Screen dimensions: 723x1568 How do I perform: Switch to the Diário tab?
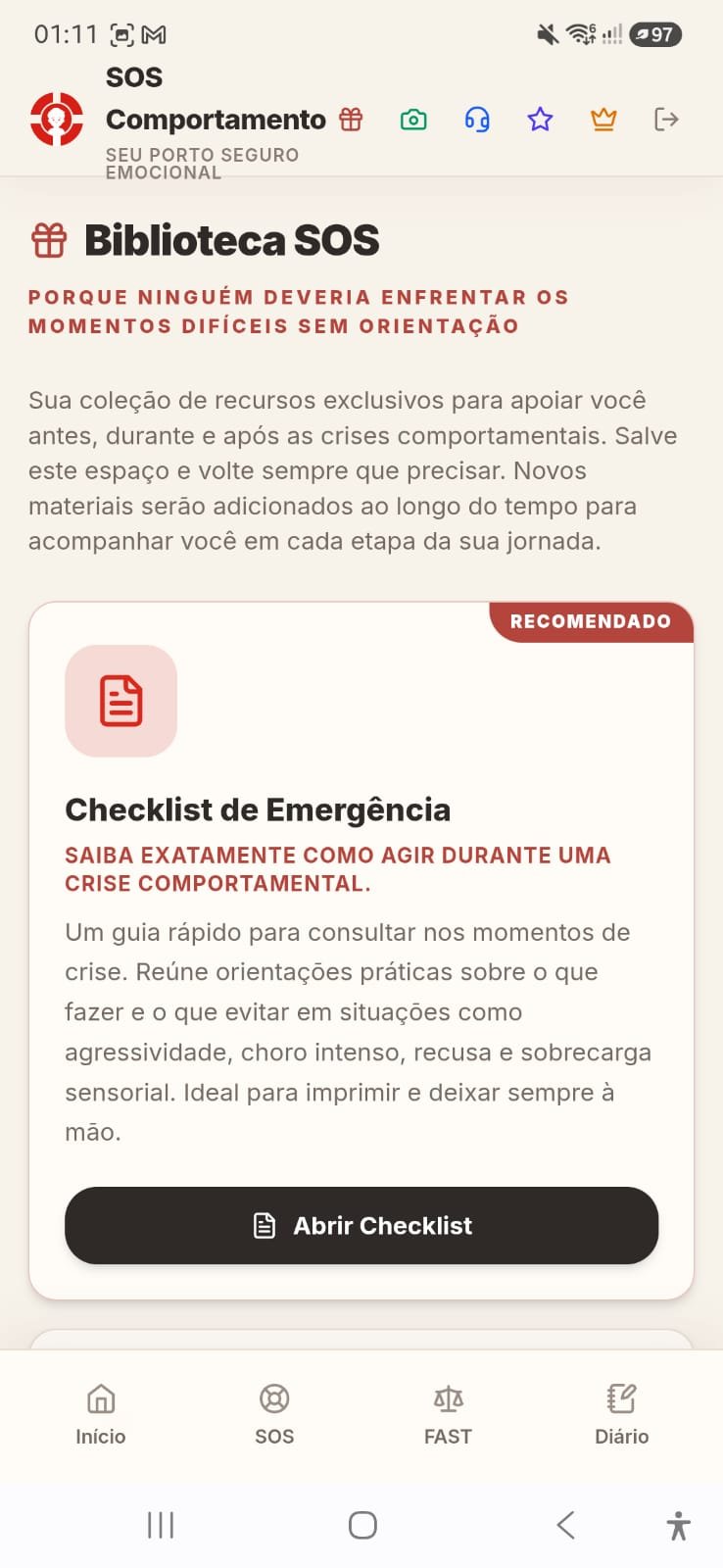pos(622,1414)
